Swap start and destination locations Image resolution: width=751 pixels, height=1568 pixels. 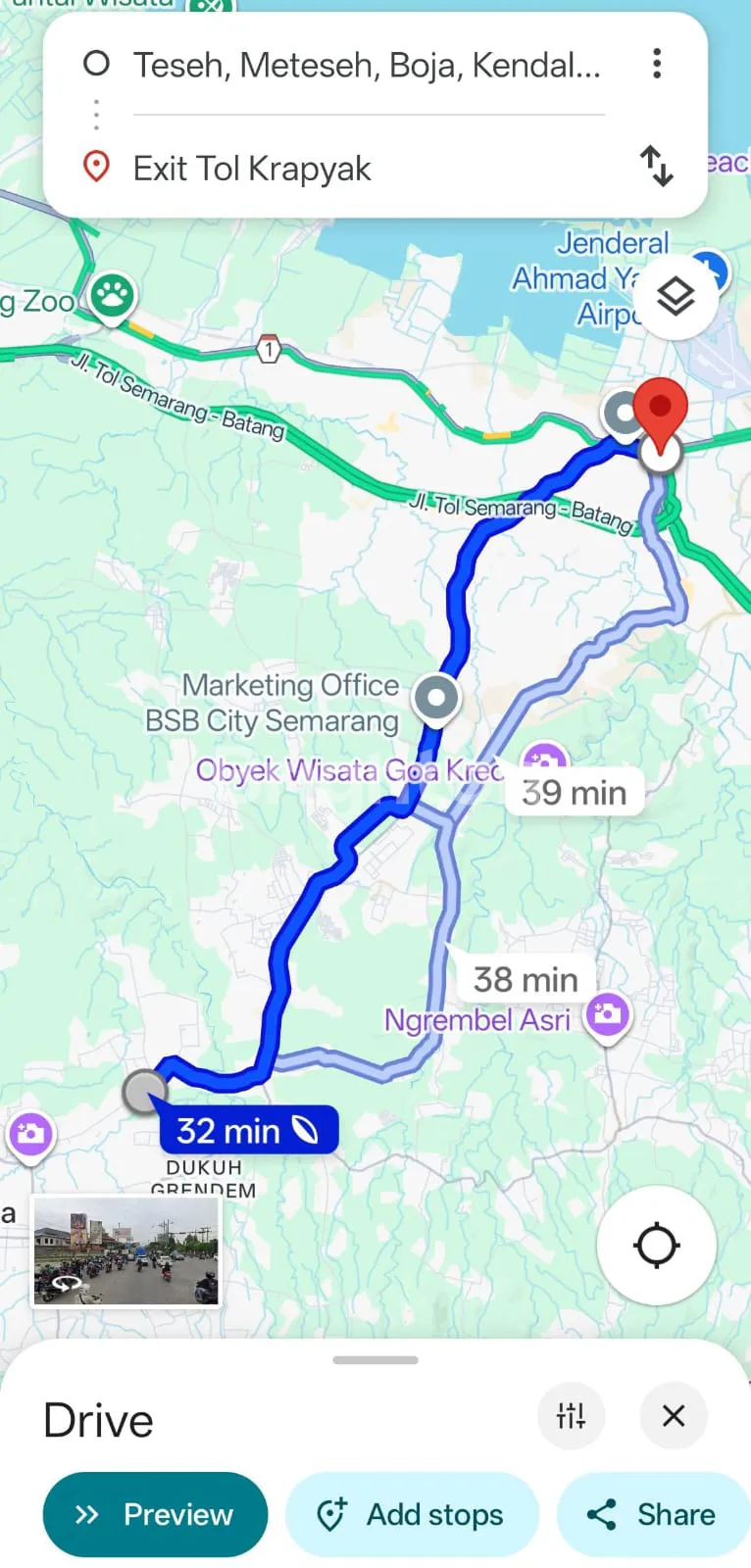click(656, 166)
